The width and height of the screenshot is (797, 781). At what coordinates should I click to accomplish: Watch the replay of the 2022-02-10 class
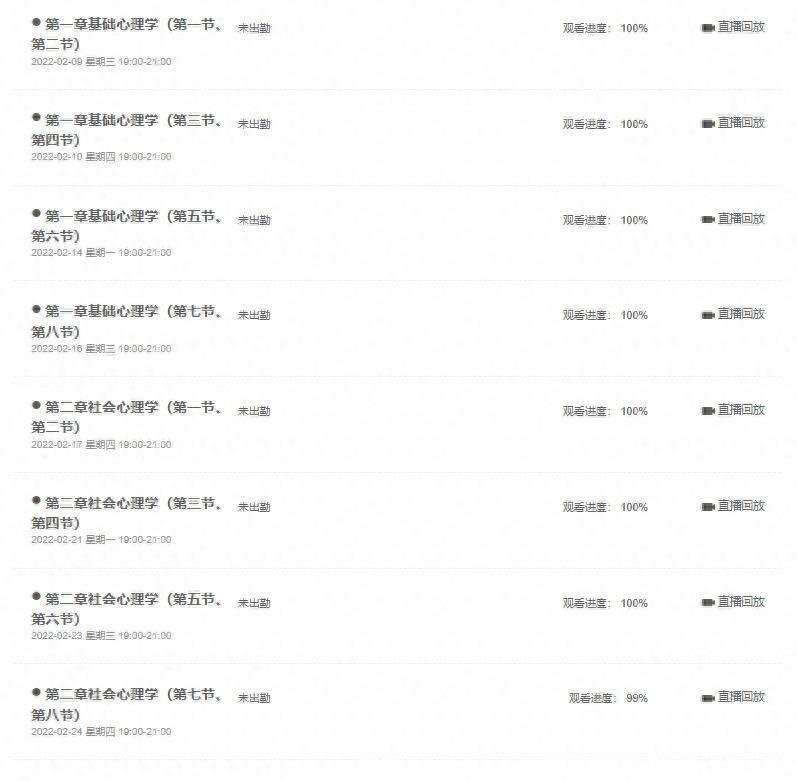pyautogui.click(x=734, y=123)
